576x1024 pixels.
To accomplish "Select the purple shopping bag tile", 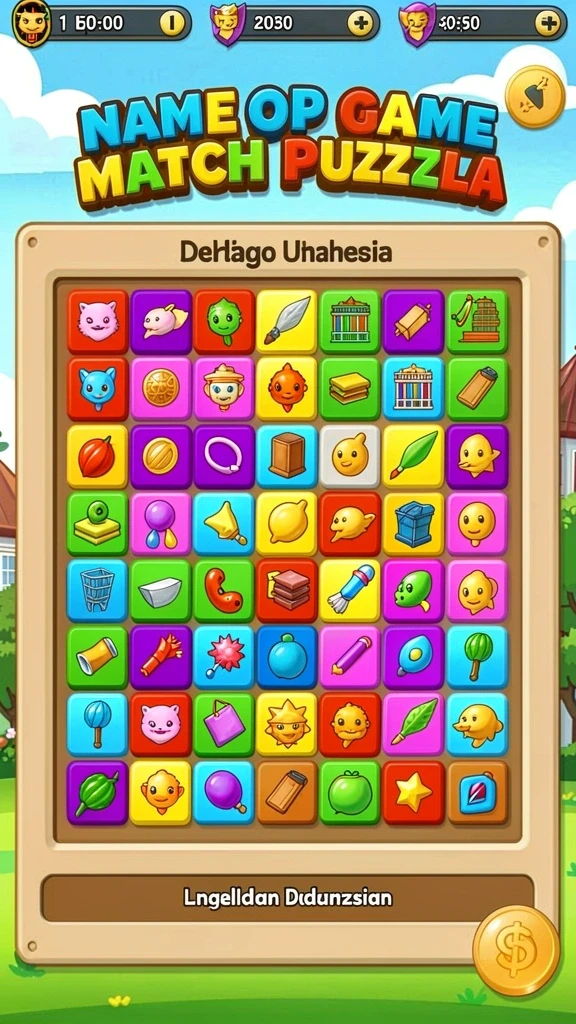I will coord(224,724).
